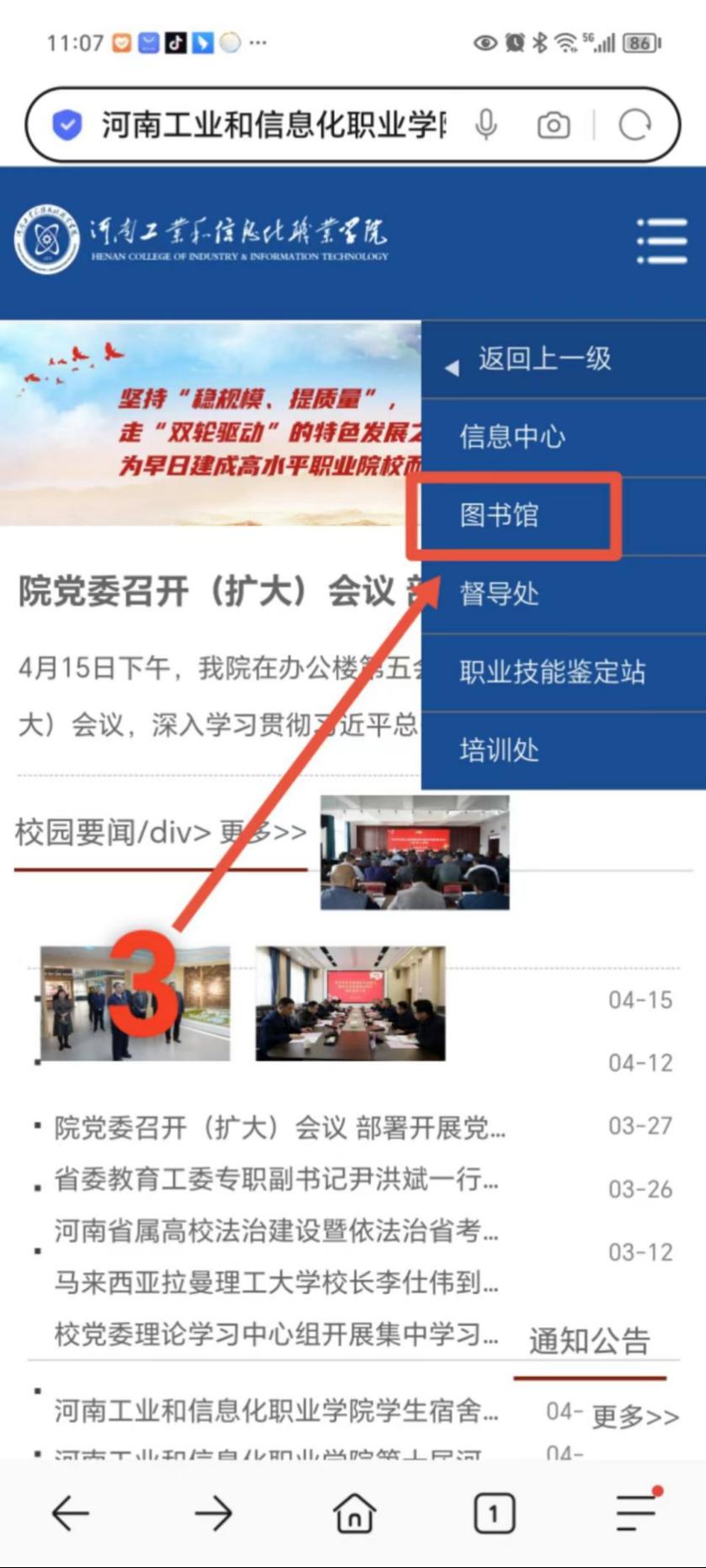Open 信息中心 in the menu
Screen dimensions: 706x1568
click(x=512, y=437)
